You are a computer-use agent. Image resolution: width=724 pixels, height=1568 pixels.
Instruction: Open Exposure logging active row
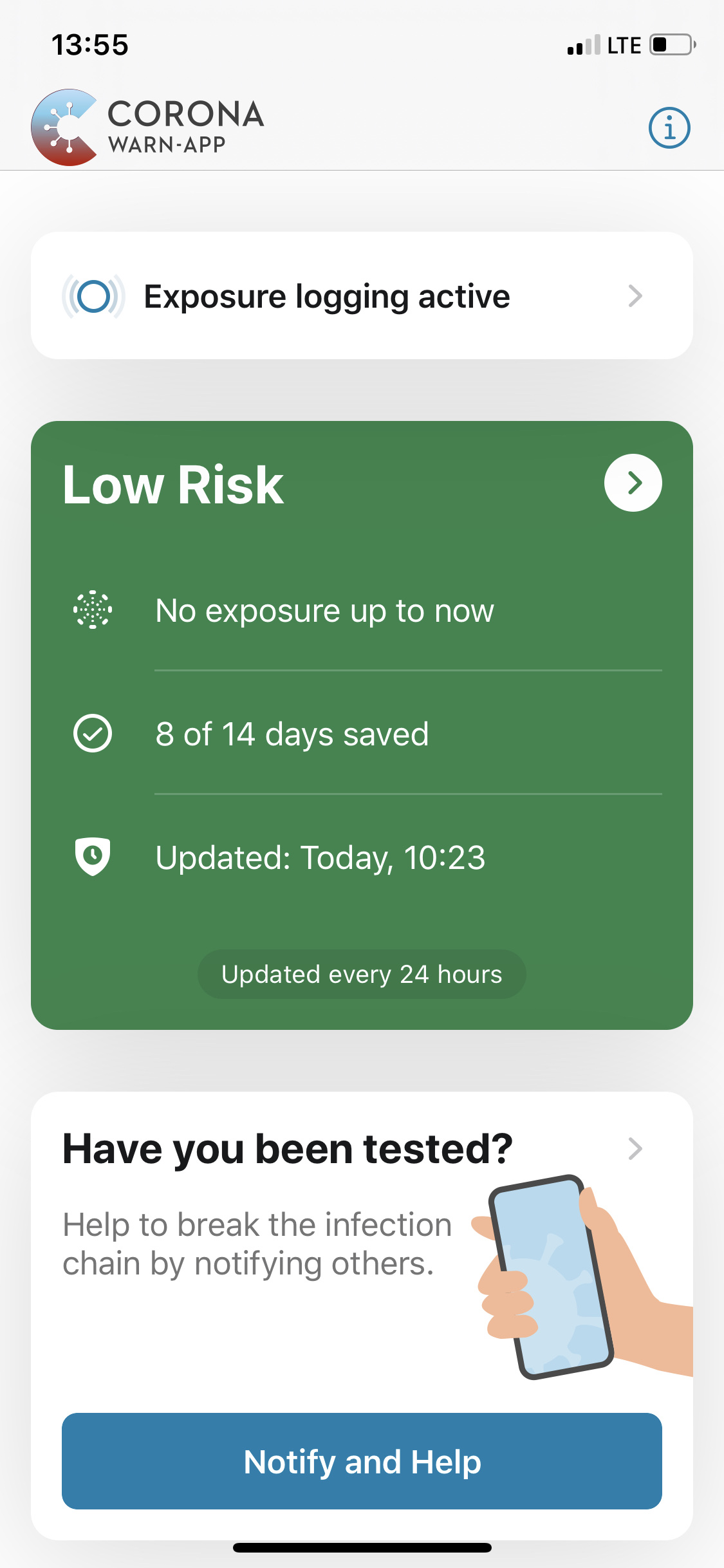[x=362, y=295]
